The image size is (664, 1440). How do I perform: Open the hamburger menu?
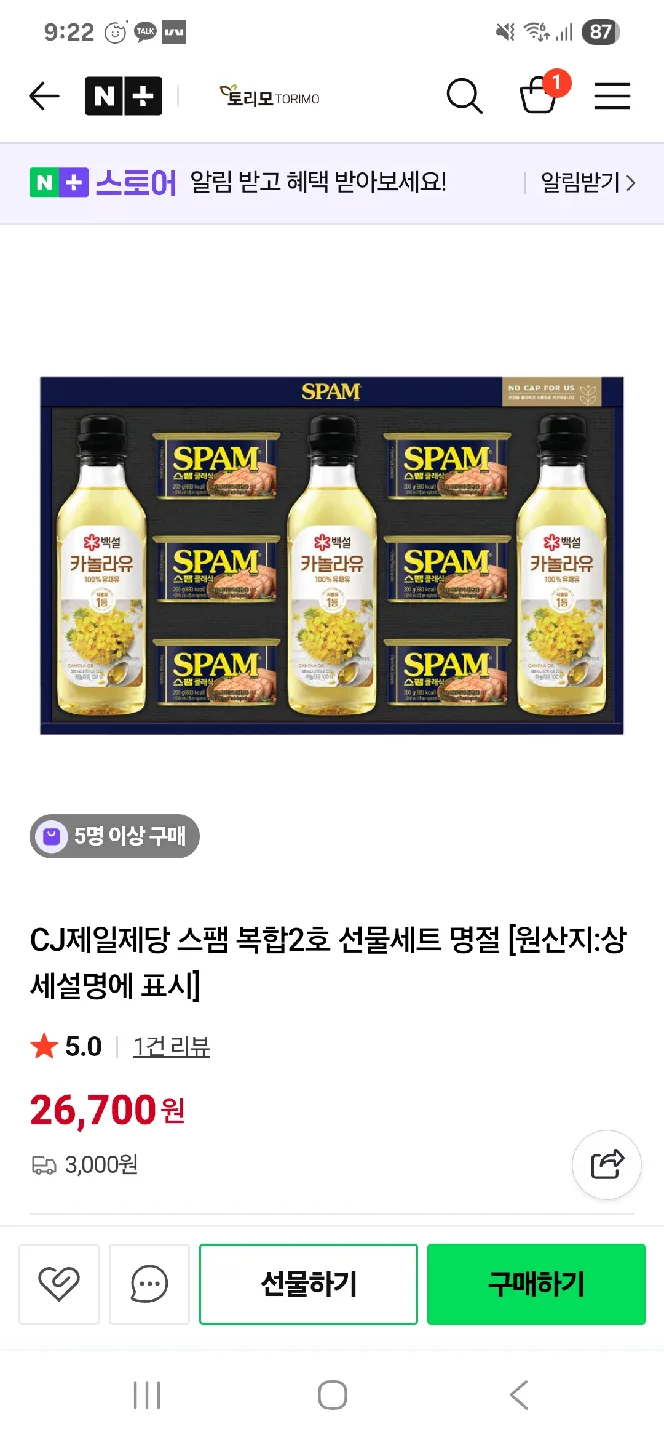[612, 96]
